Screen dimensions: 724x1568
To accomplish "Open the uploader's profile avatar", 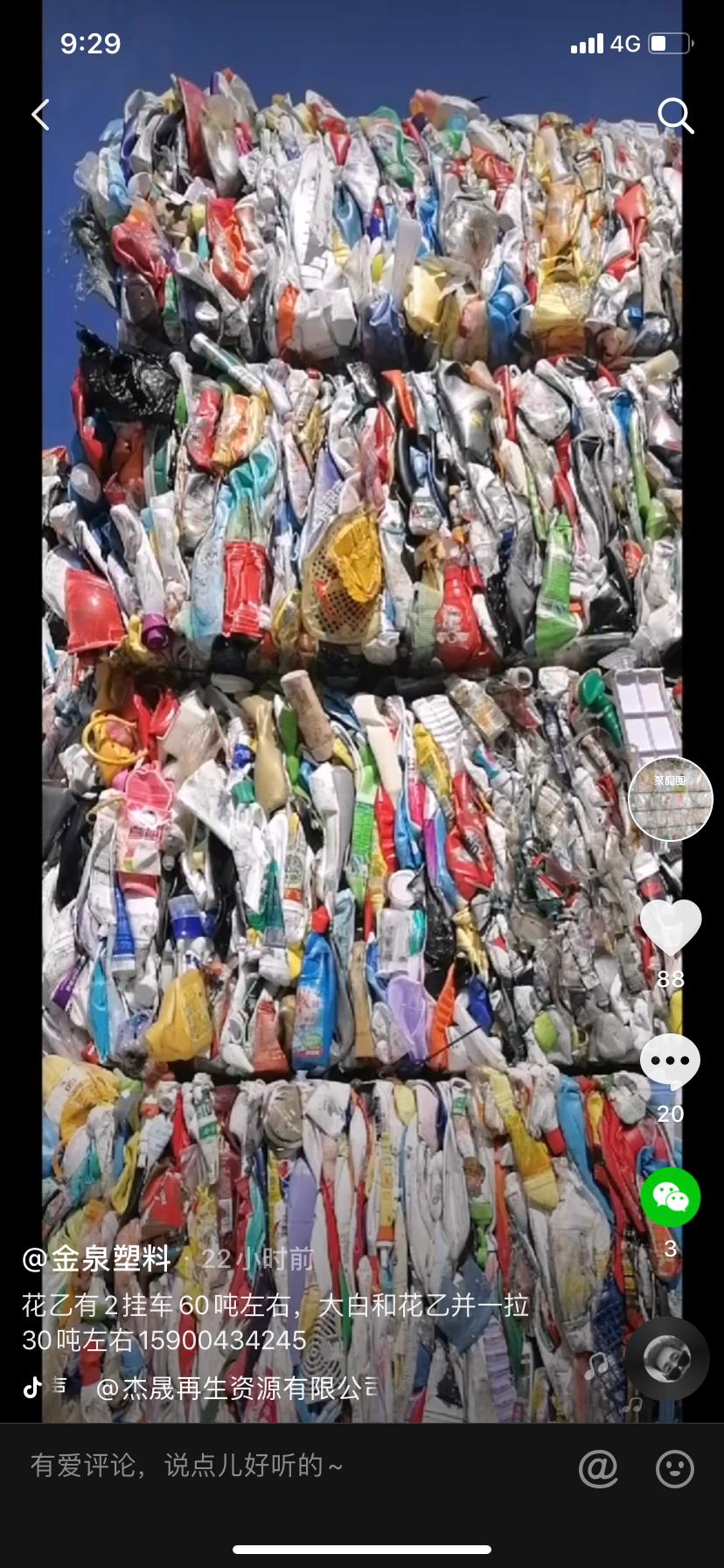I will tap(671, 799).
